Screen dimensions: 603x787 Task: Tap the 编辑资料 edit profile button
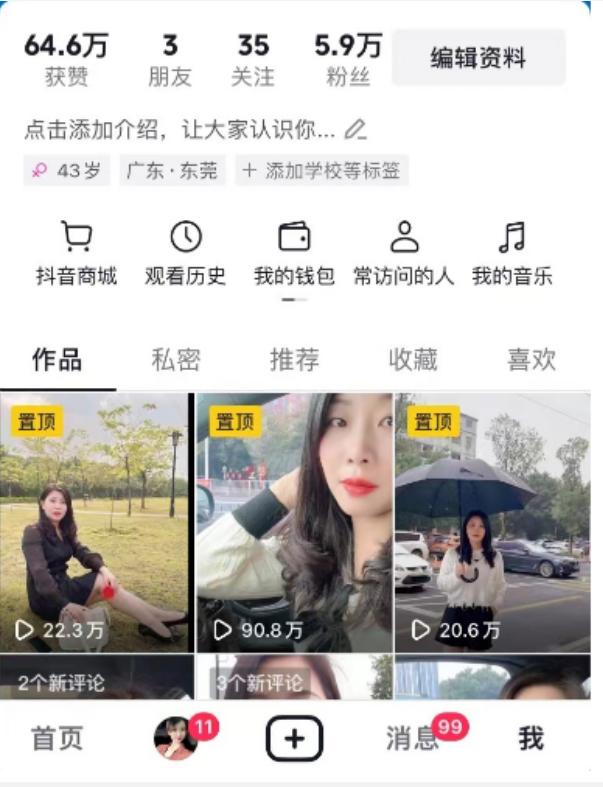(478, 58)
